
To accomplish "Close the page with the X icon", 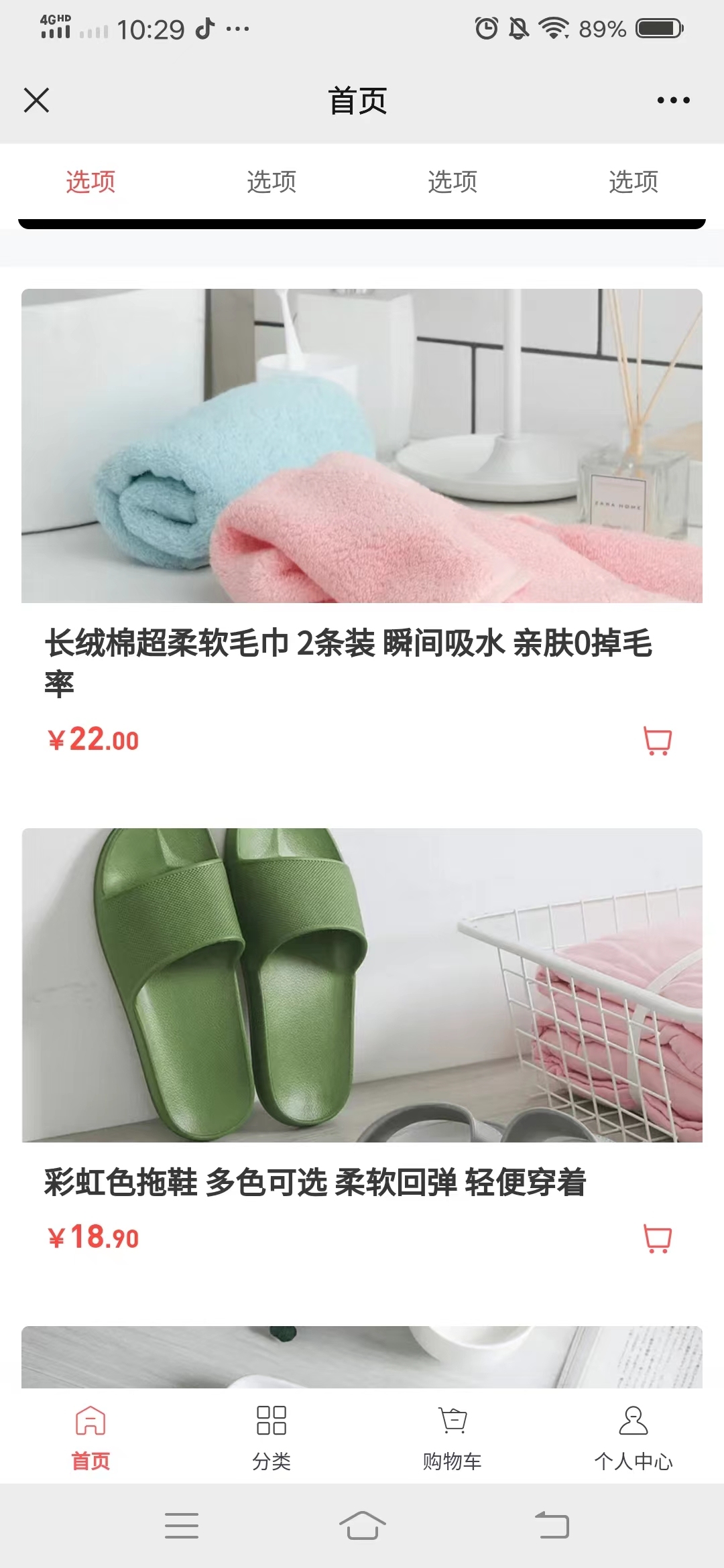I will (x=36, y=101).
